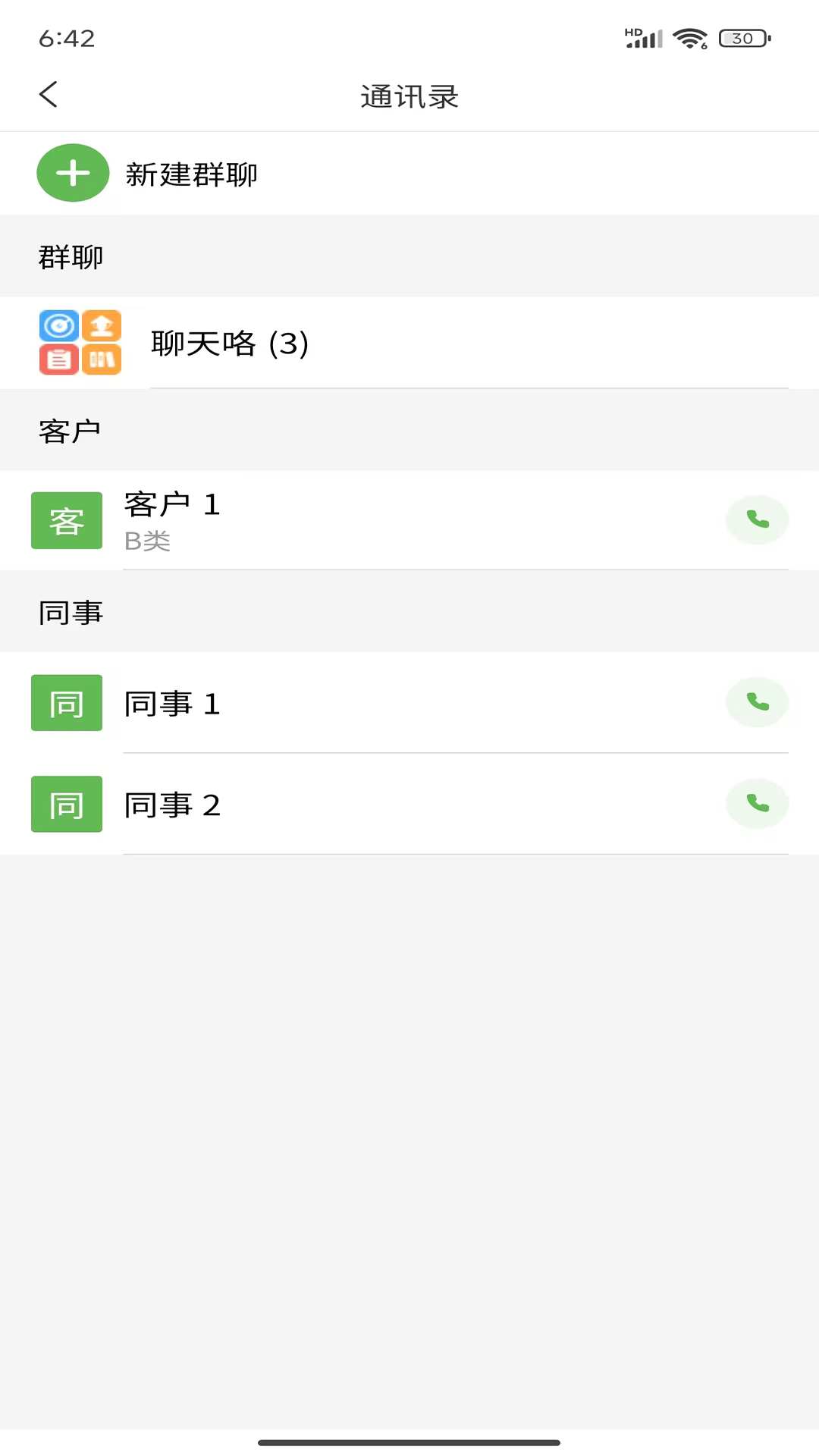Select the 同事 section header
Viewport: 819px width, 1456px height.
pos(70,612)
